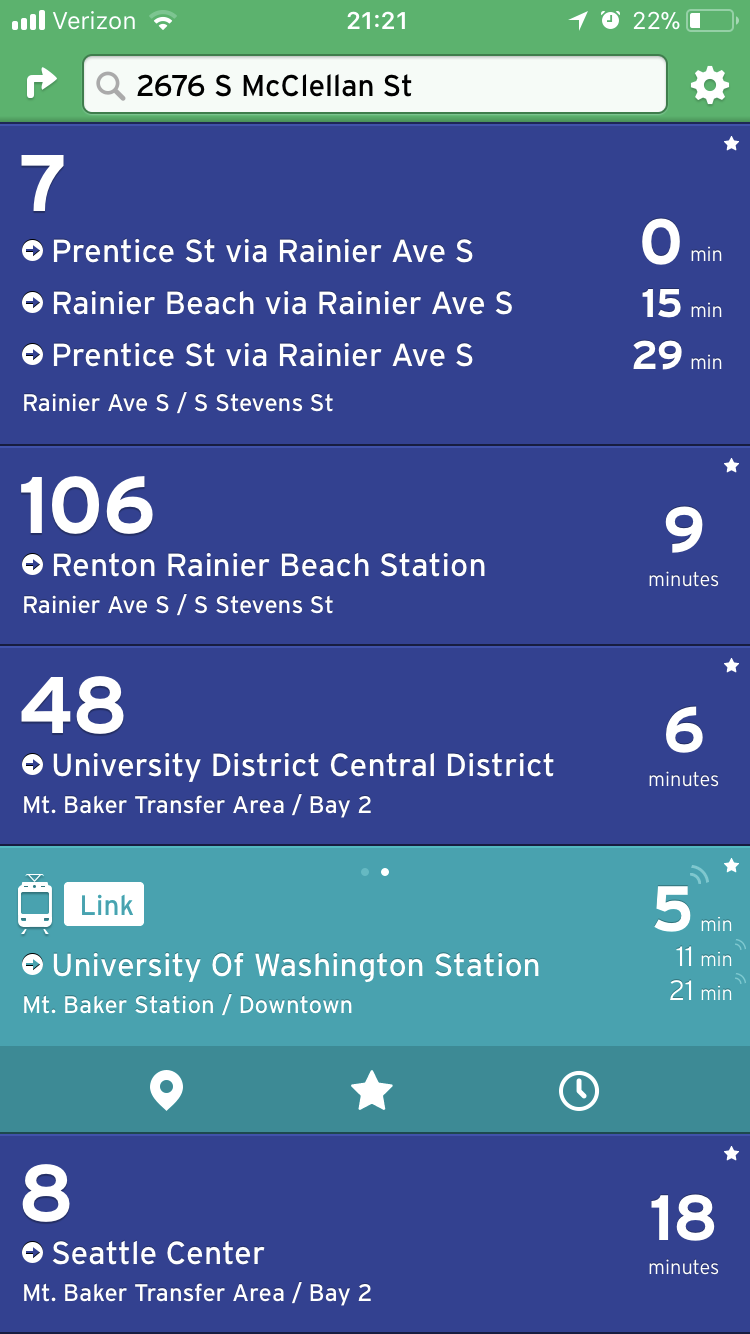Tap the Link direction page dots

[375, 872]
